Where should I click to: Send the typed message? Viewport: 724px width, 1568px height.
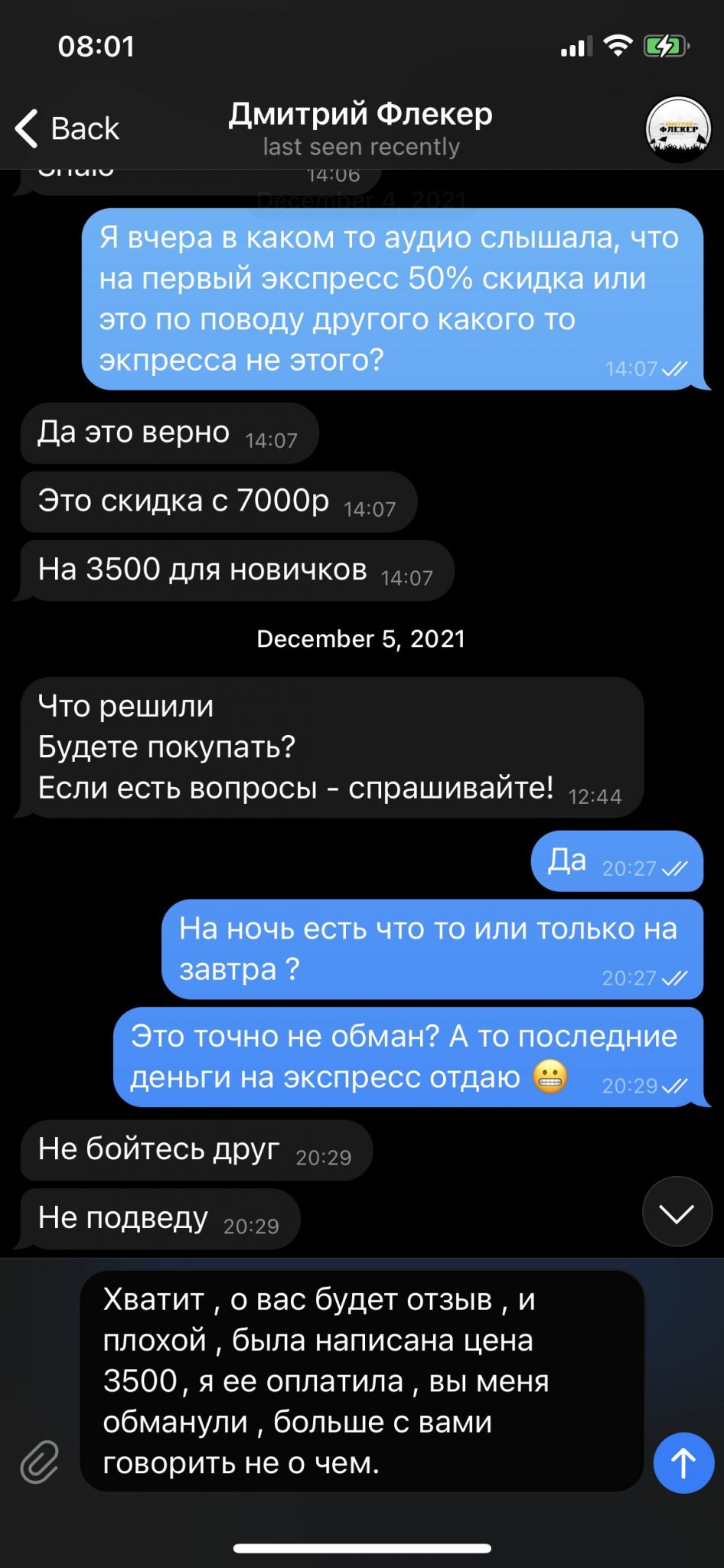pyautogui.click(x=683, y=1462)
